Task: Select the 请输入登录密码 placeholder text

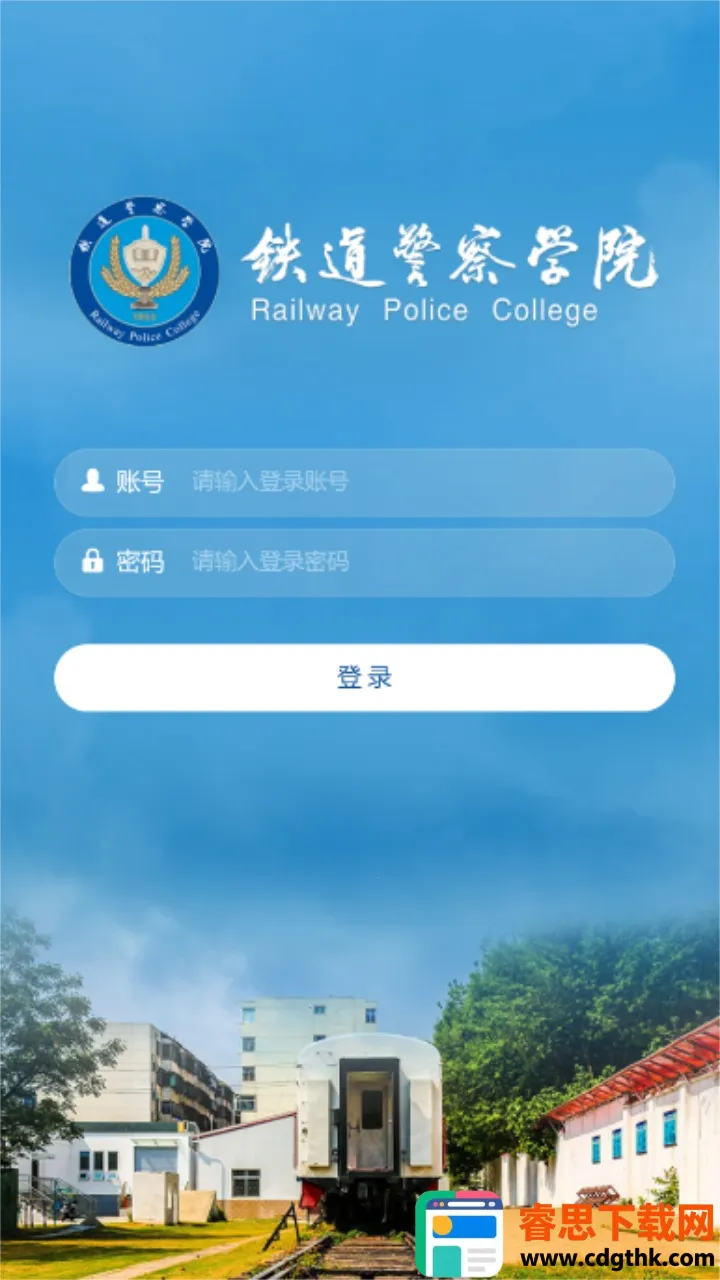Action: click(x=270, y=562)
